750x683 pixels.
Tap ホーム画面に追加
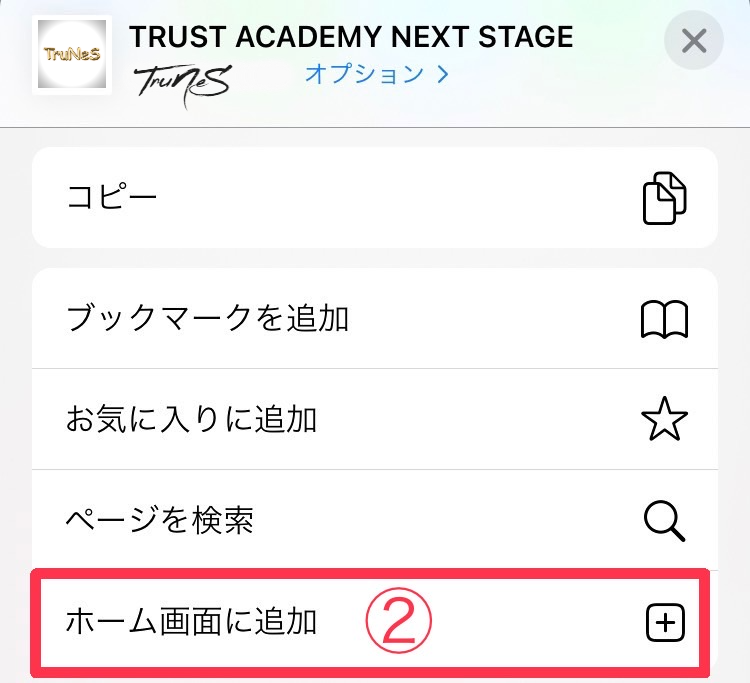[375, 623]
